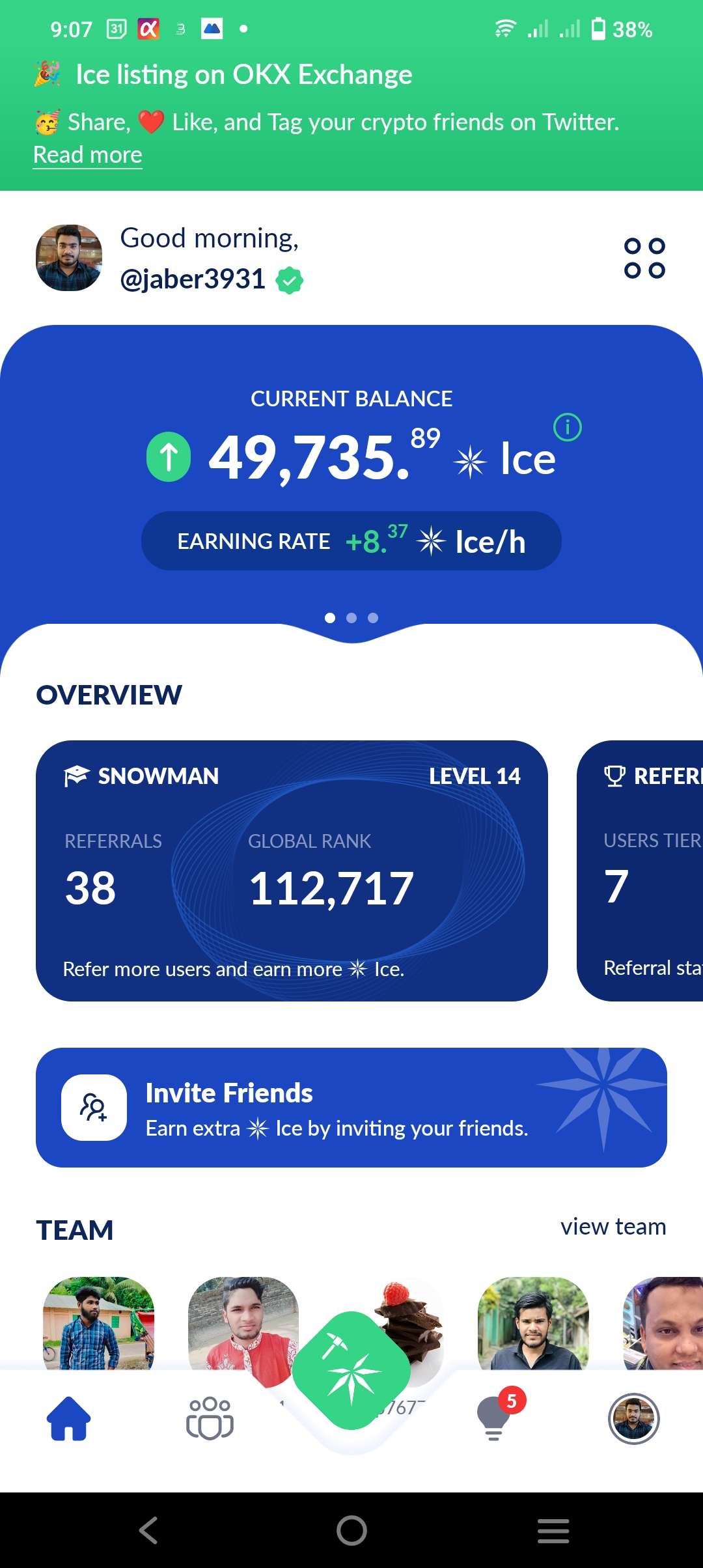This screenshot has width=703, height=1568.
Task: Open recent apps from navigation bar
Action: click(x=553, y=1530)
